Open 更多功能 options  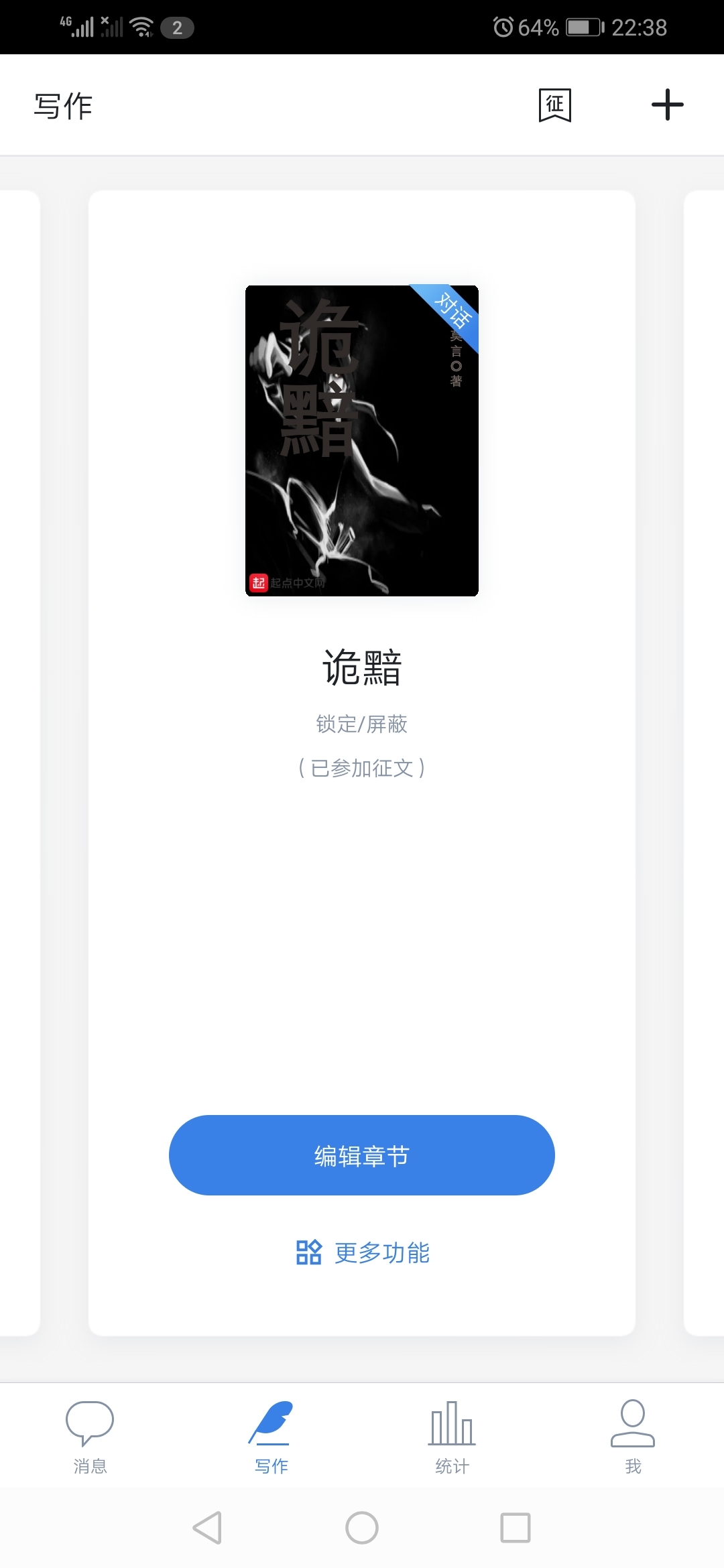[363, 1252]
